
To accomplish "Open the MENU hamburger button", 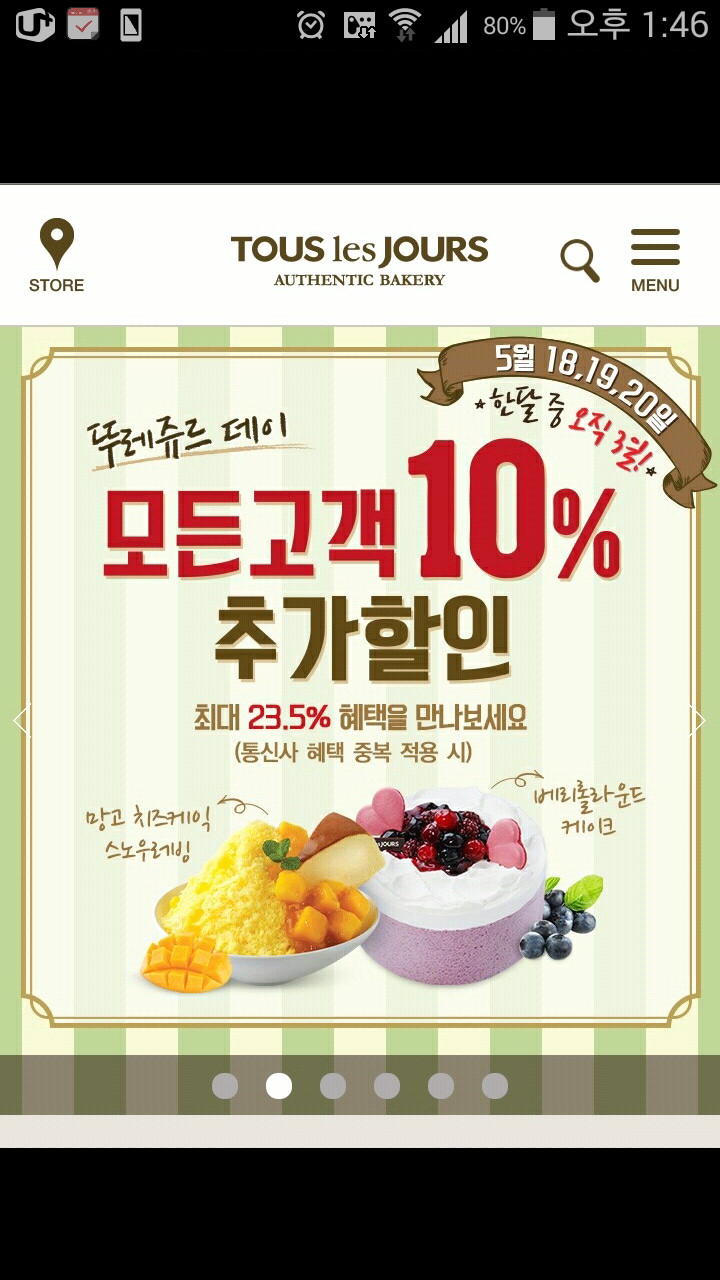I will 655,260.
